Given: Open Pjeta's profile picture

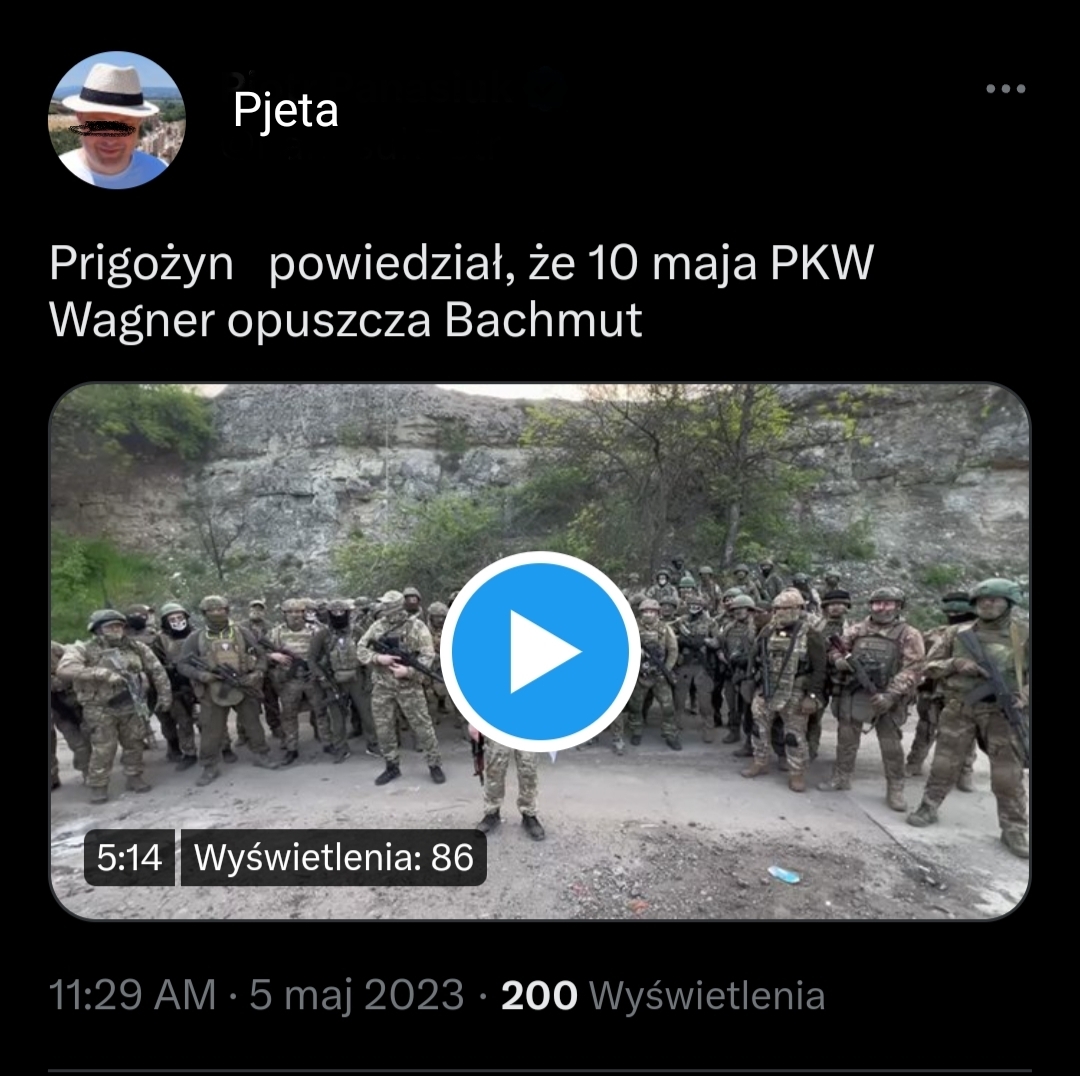Looking at the screenshot, I should click(x=117, y=120).
